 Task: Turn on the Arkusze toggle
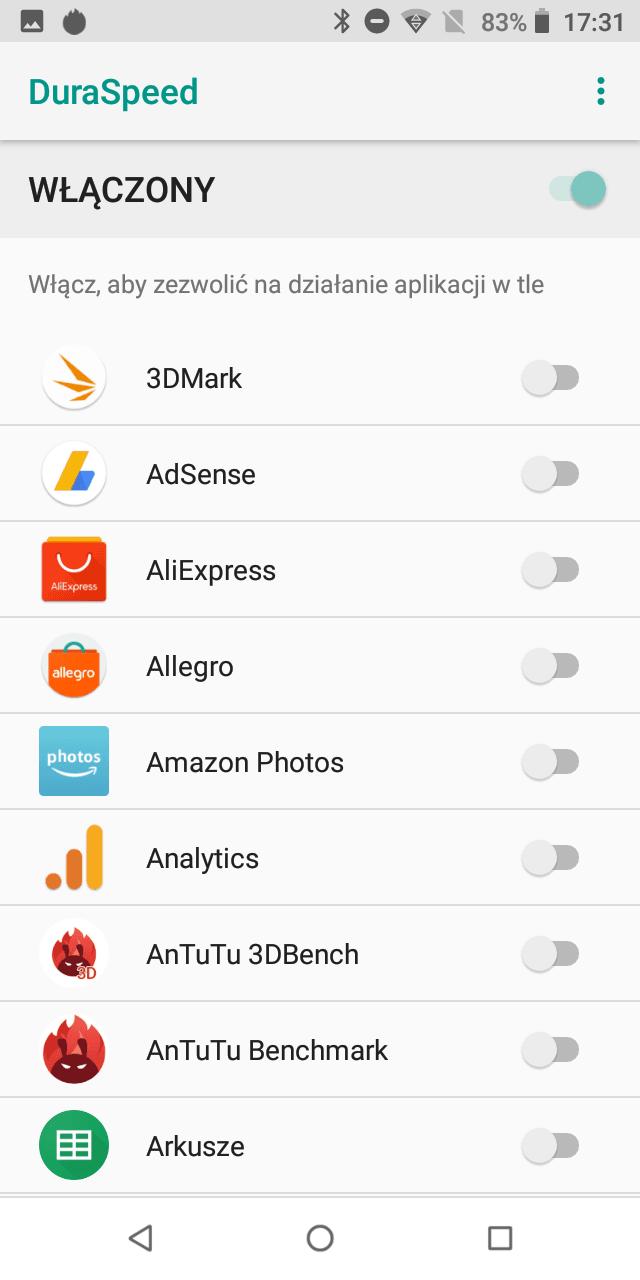click(x=550, y=1146)
